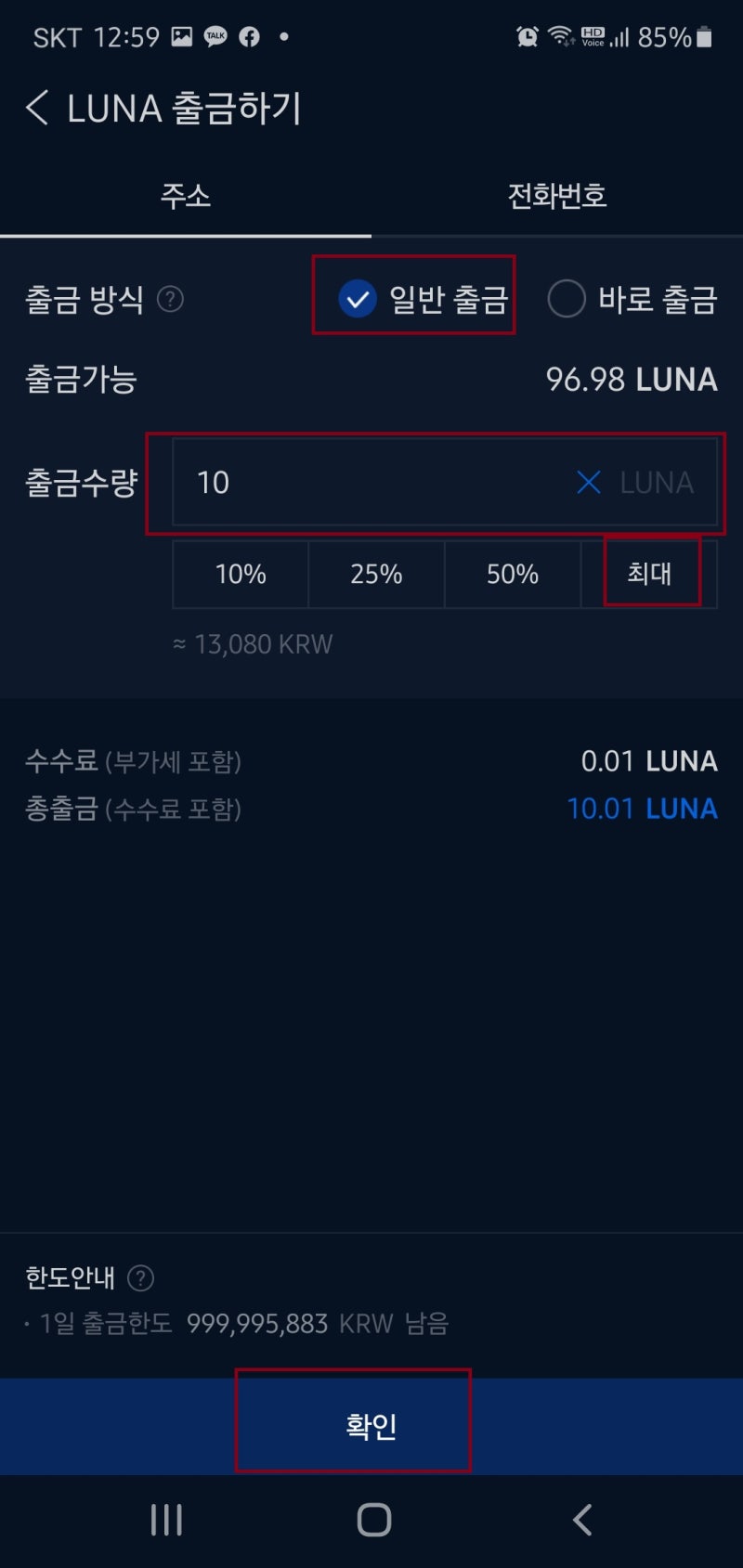Set withdrawal amount using the 10% button
Viewport: 743px width, 1568px height.
tap(240, 574)
